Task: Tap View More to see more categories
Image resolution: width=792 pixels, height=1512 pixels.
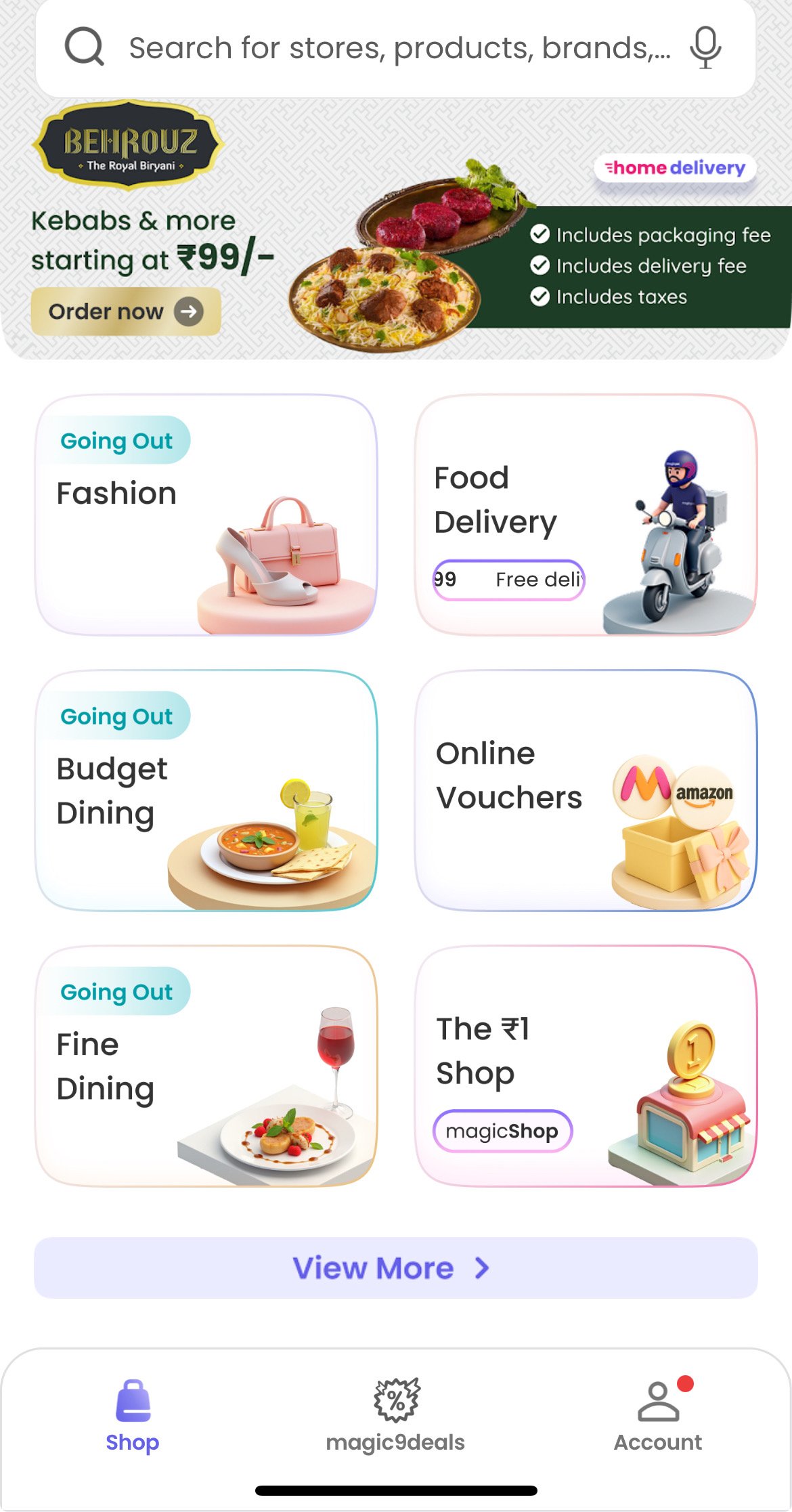Action: point(395,1268)
